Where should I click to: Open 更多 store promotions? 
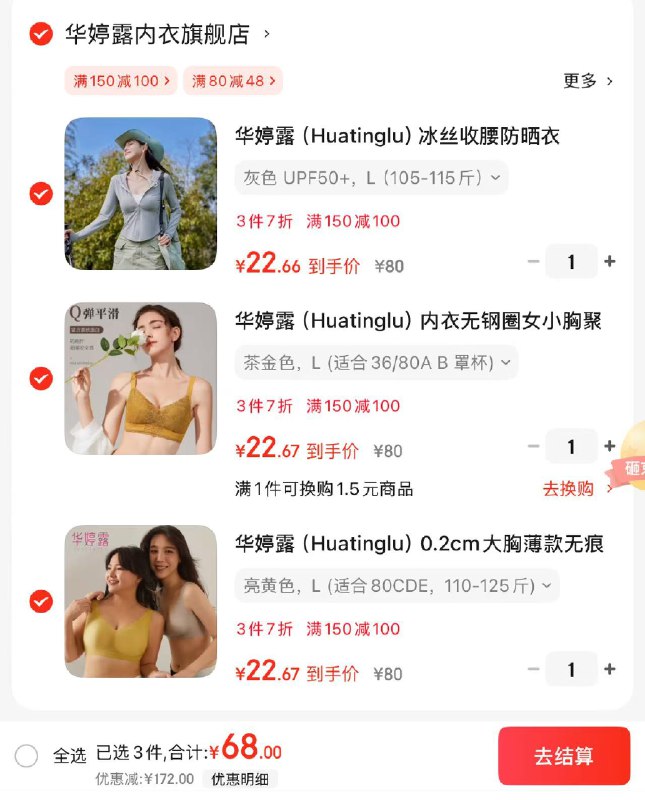point(588,81)
